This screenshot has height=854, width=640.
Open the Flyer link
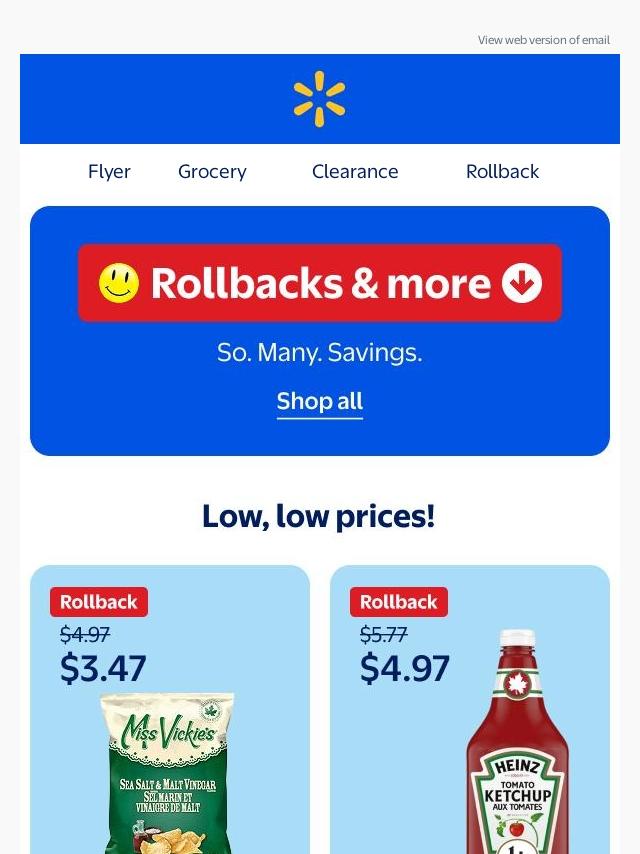pyautogui.click(x=109, y=171)
